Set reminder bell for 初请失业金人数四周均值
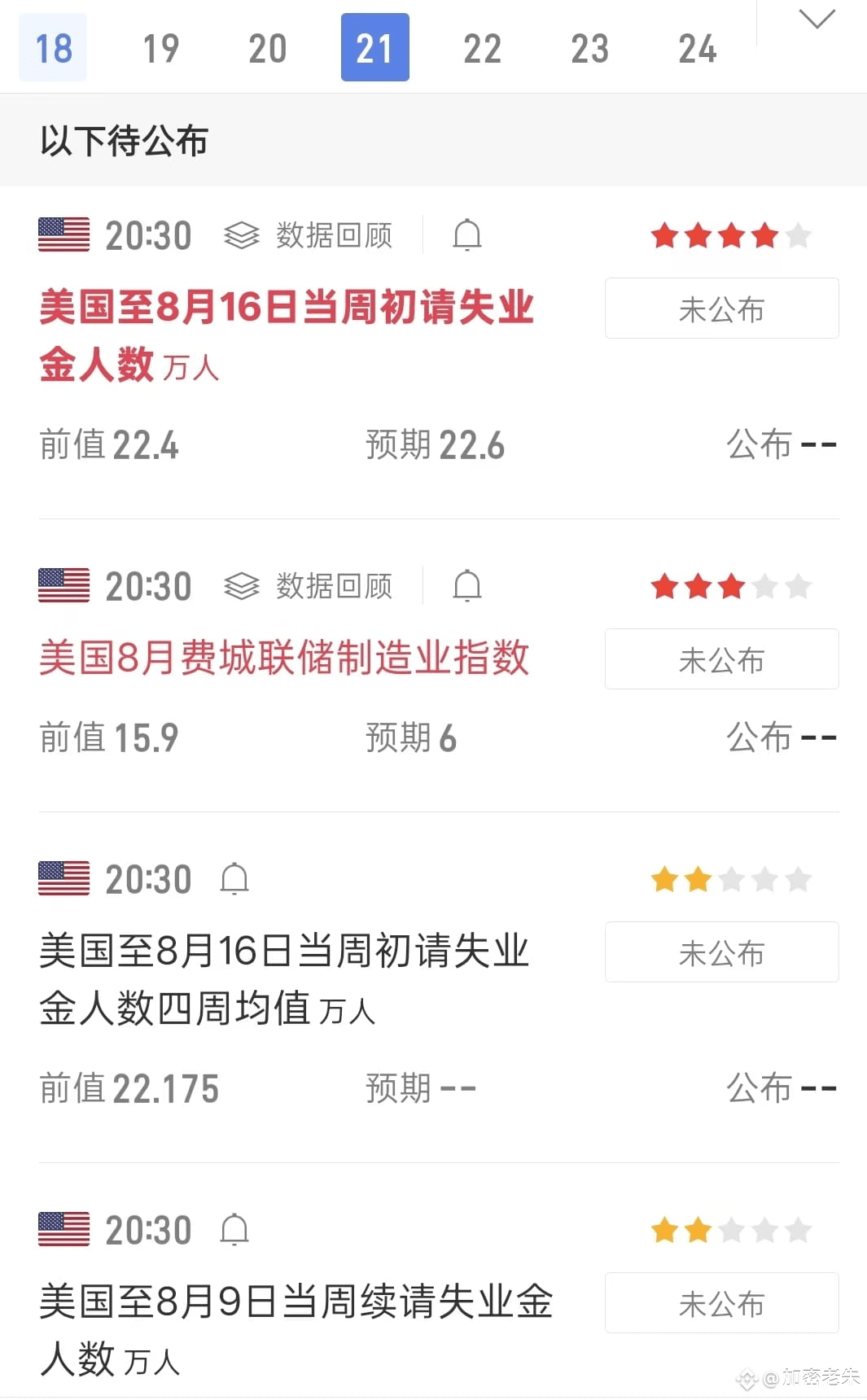This screenshot has height=1400, width=867. 234,879
